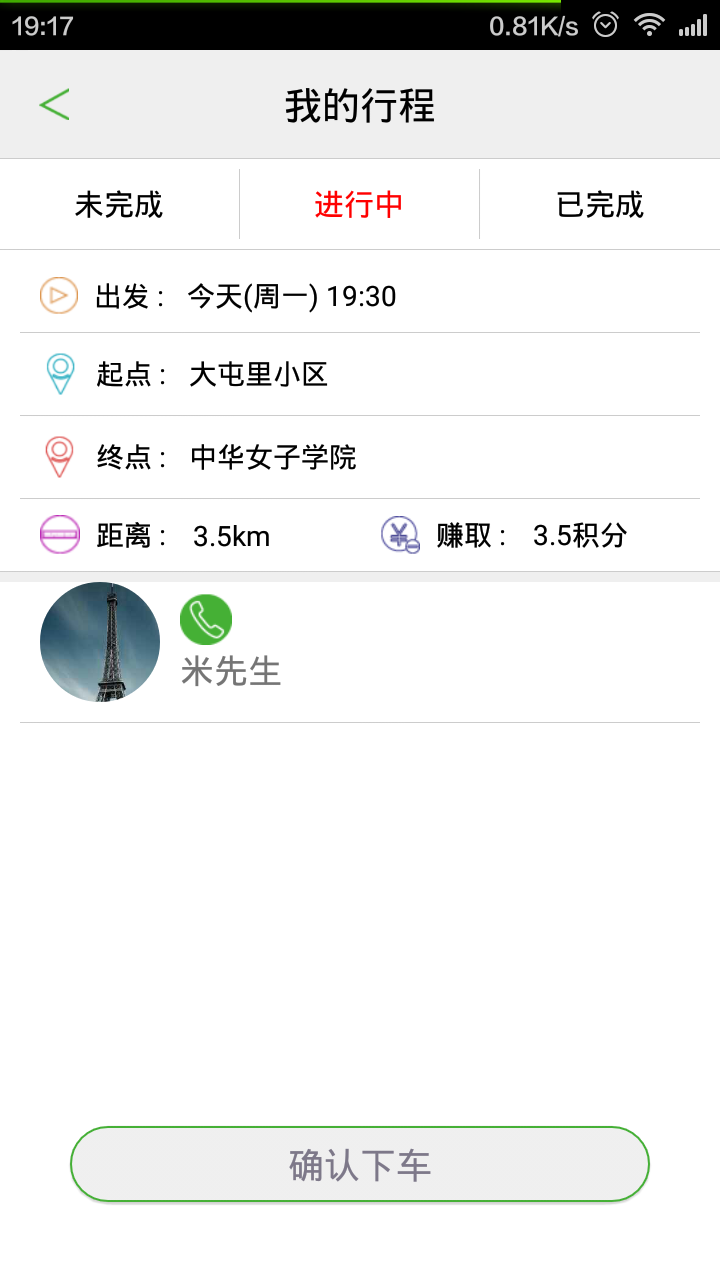Go back using the green arrow
This screenshot has width=720, height=1280.
tap(55, 105)
